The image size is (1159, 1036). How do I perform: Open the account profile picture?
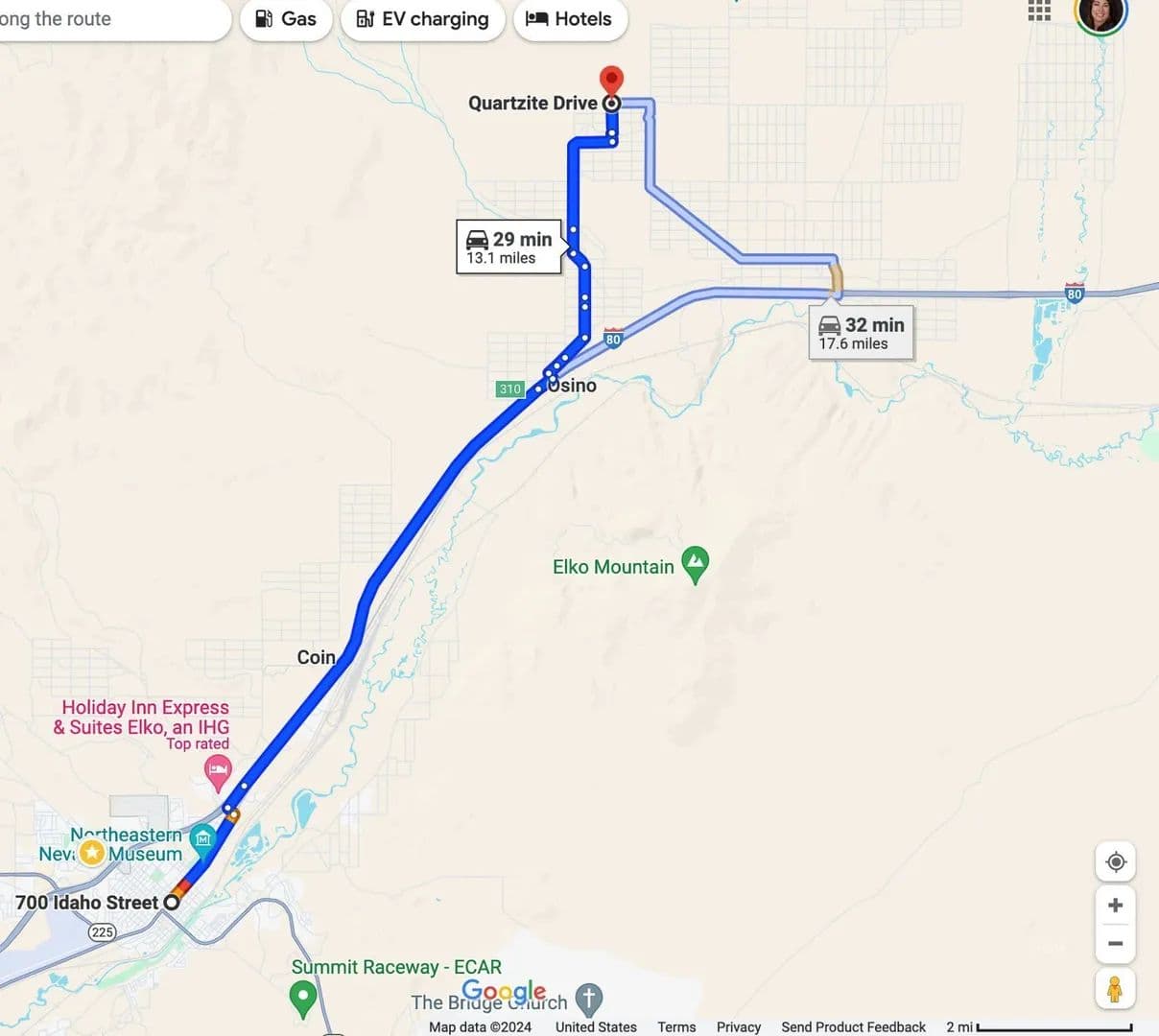tap(1100, 13)
